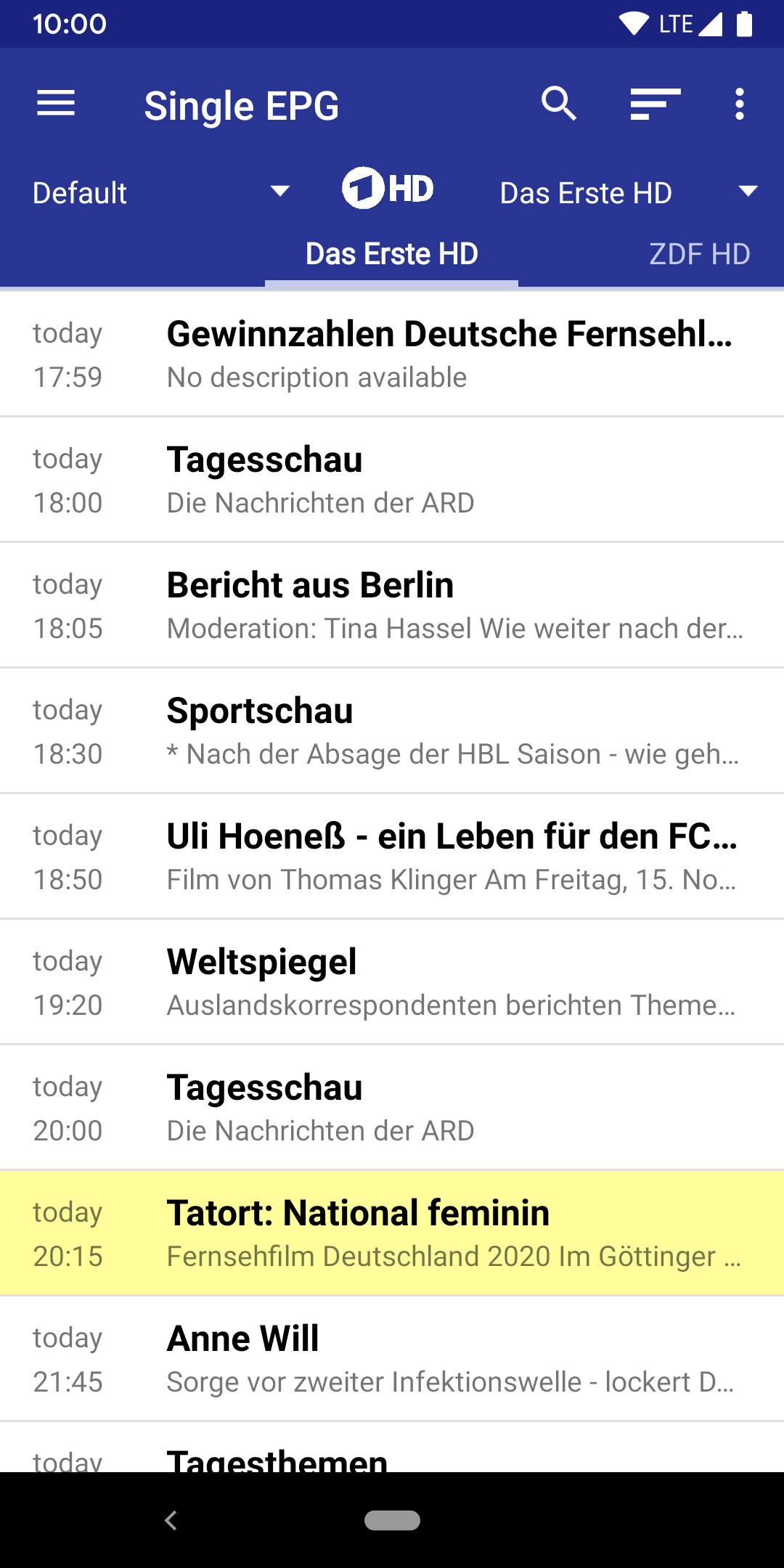Open the sort options icon
The width and height of the screenshot is (784, 1568).
[655, 104]
